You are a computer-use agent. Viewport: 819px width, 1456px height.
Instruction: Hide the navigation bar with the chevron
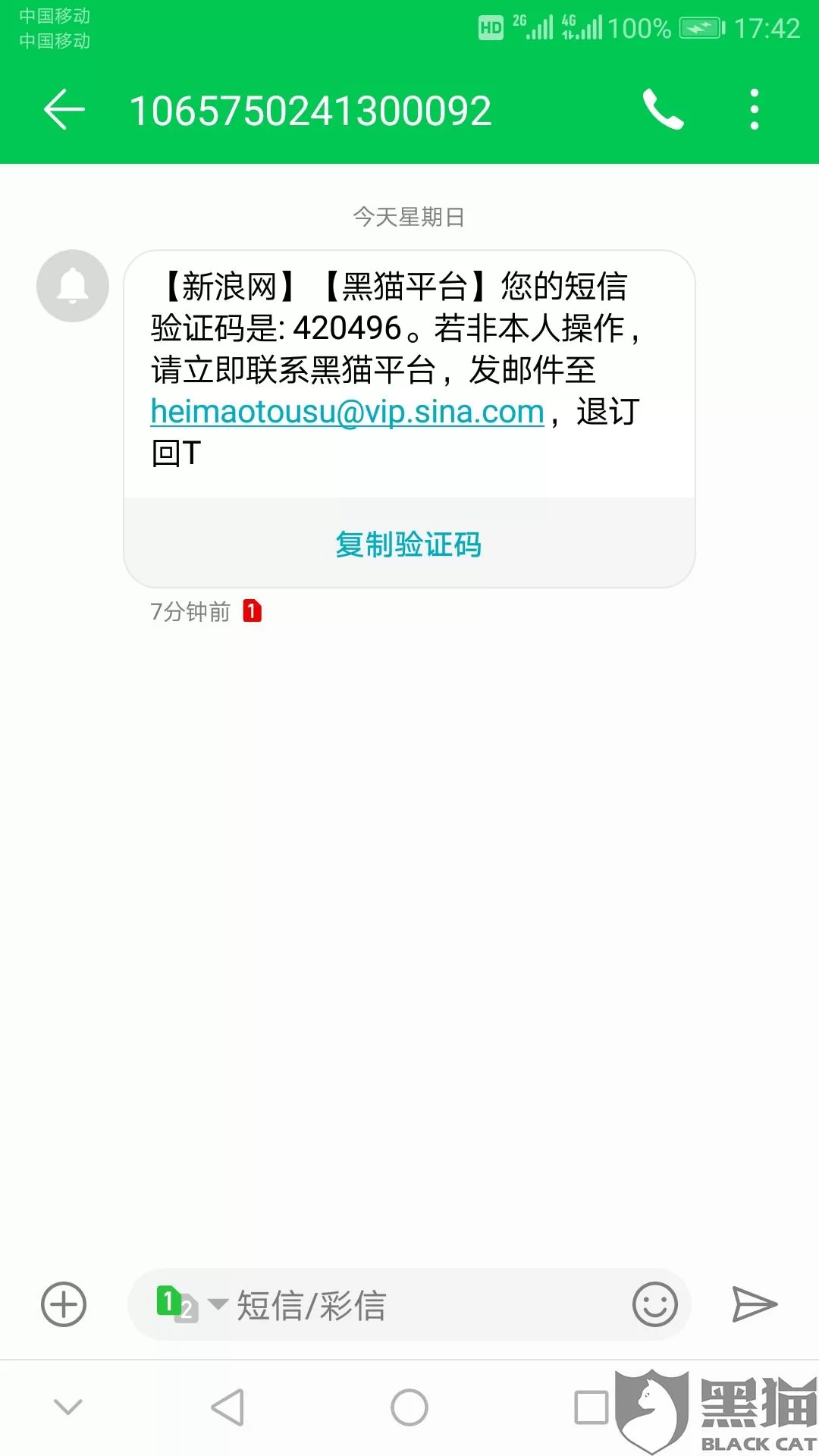pyautogui.click(x=68, y=1408)
